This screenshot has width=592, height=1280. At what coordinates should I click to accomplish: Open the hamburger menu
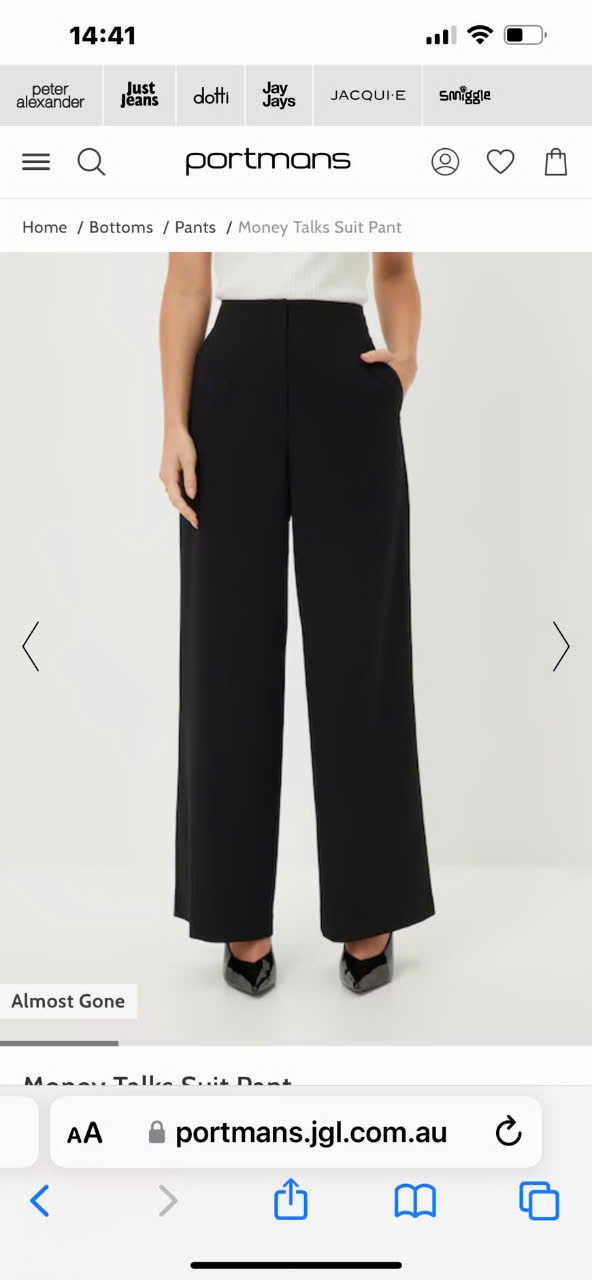36,161
